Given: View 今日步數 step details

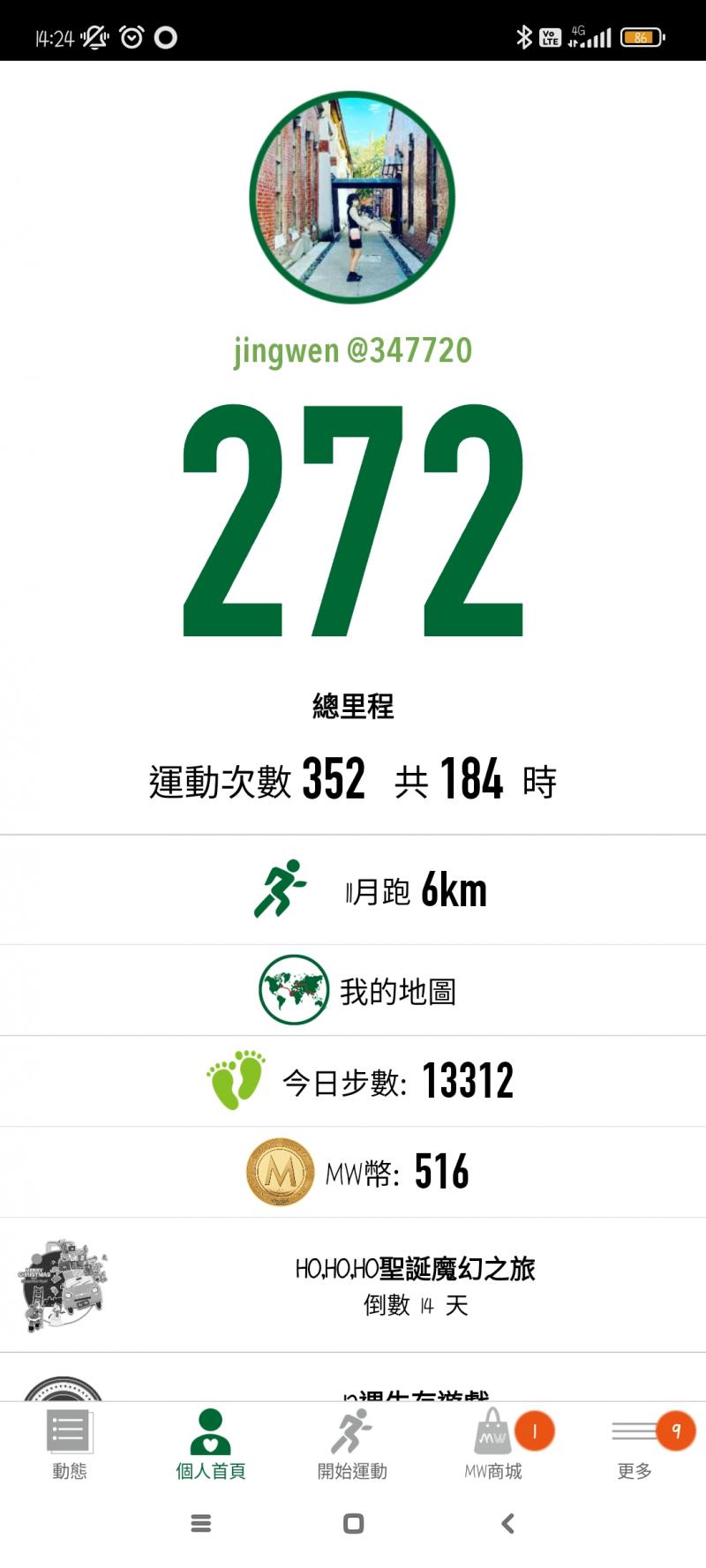Looking at the screenshot, I should pyautogui.click(x=360, y=1081).
